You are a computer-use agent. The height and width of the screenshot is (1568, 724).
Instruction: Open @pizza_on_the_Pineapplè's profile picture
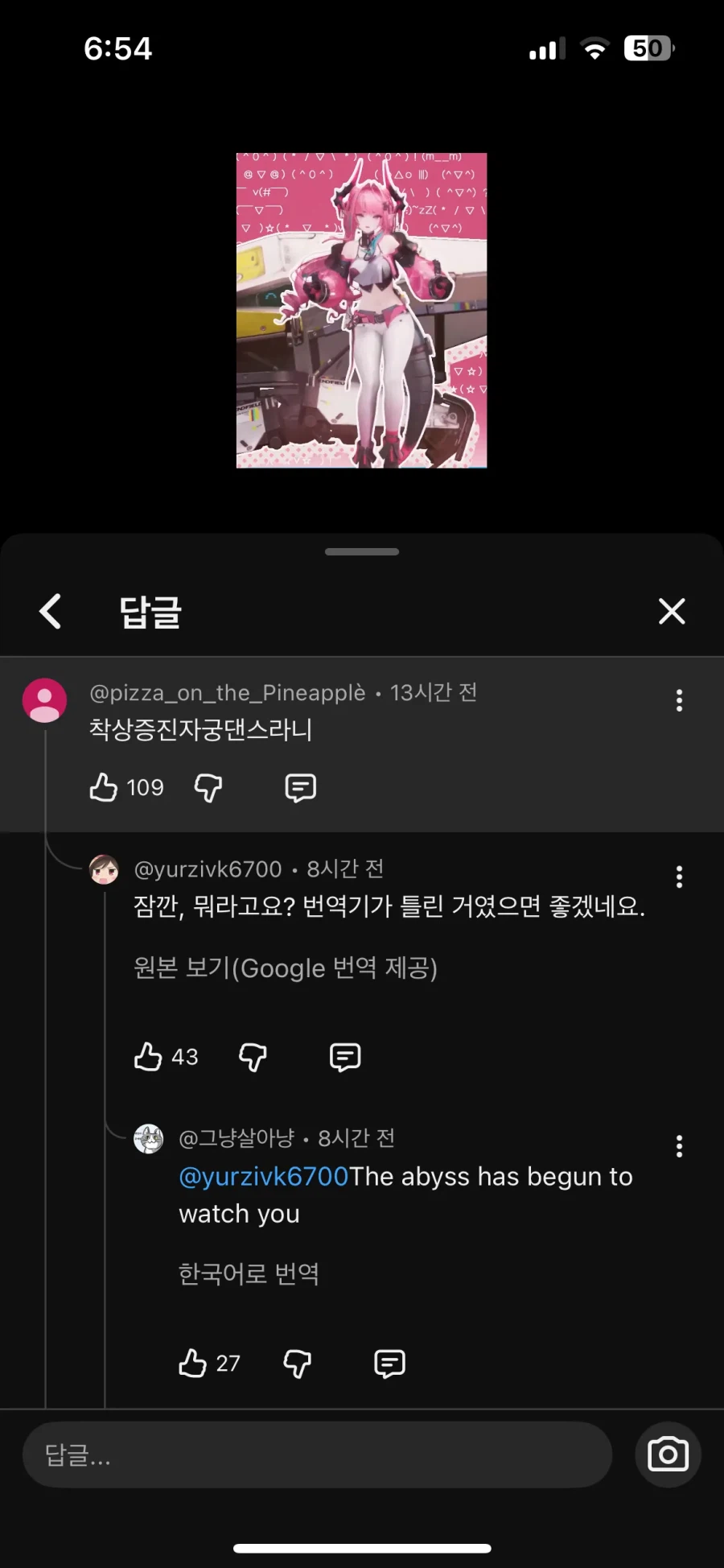click(44, 700)
